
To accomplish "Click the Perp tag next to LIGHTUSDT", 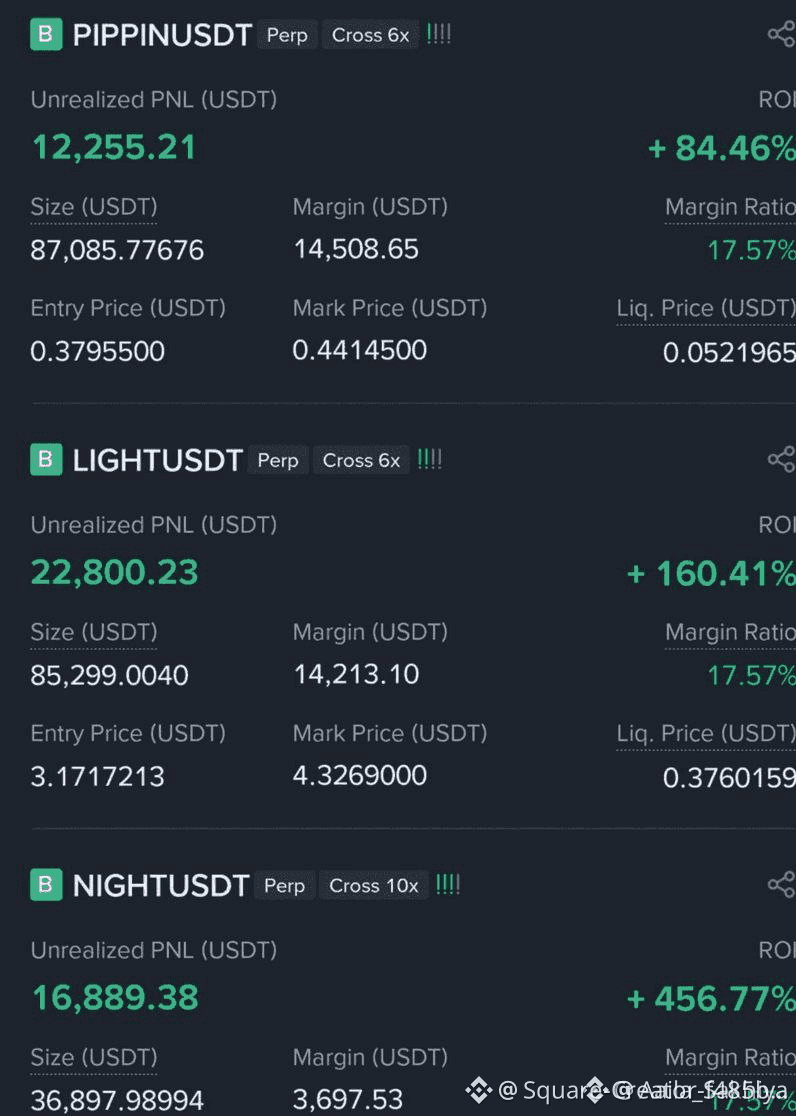I will pos(278,461).
